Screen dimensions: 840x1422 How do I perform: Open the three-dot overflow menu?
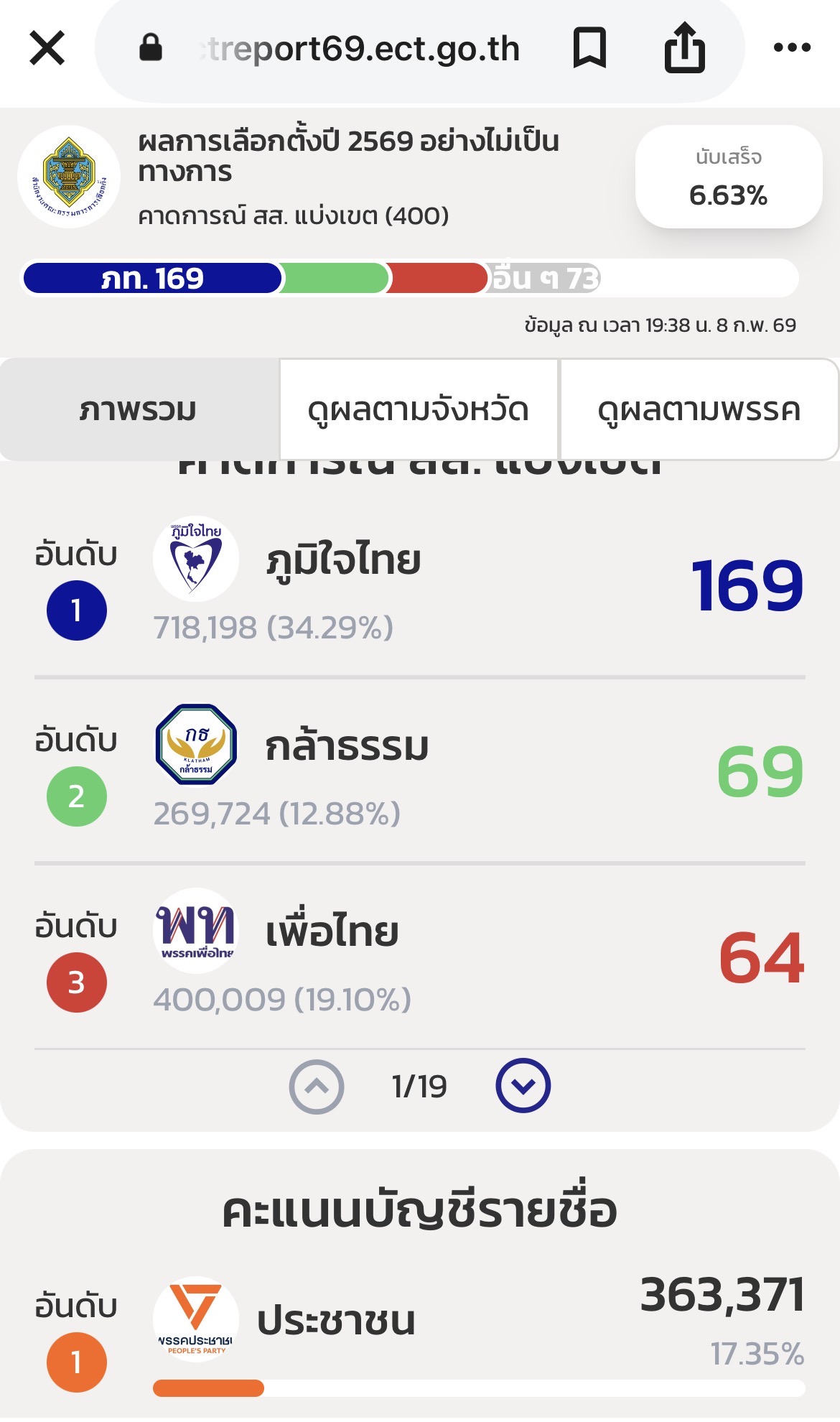[792, 48]
